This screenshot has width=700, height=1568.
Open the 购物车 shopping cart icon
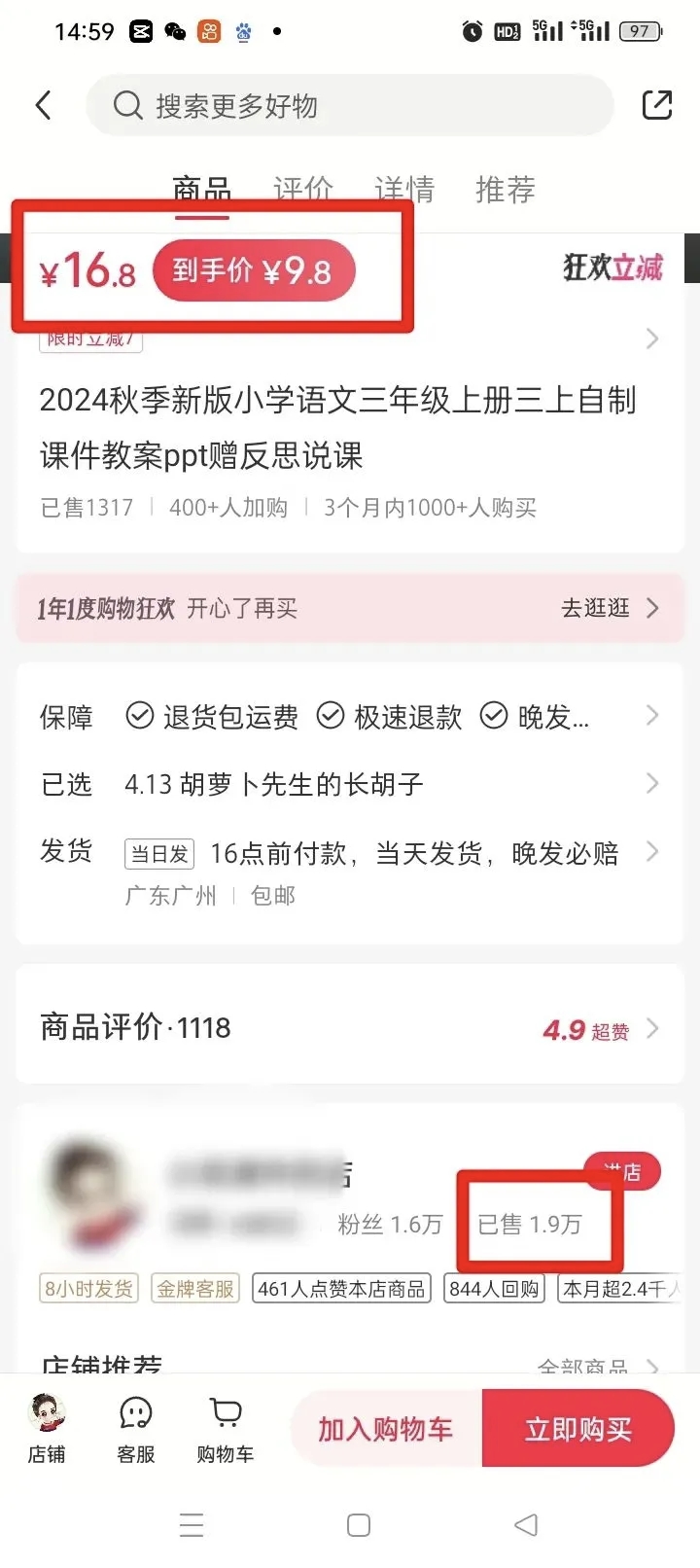[x=224, y=1427]
